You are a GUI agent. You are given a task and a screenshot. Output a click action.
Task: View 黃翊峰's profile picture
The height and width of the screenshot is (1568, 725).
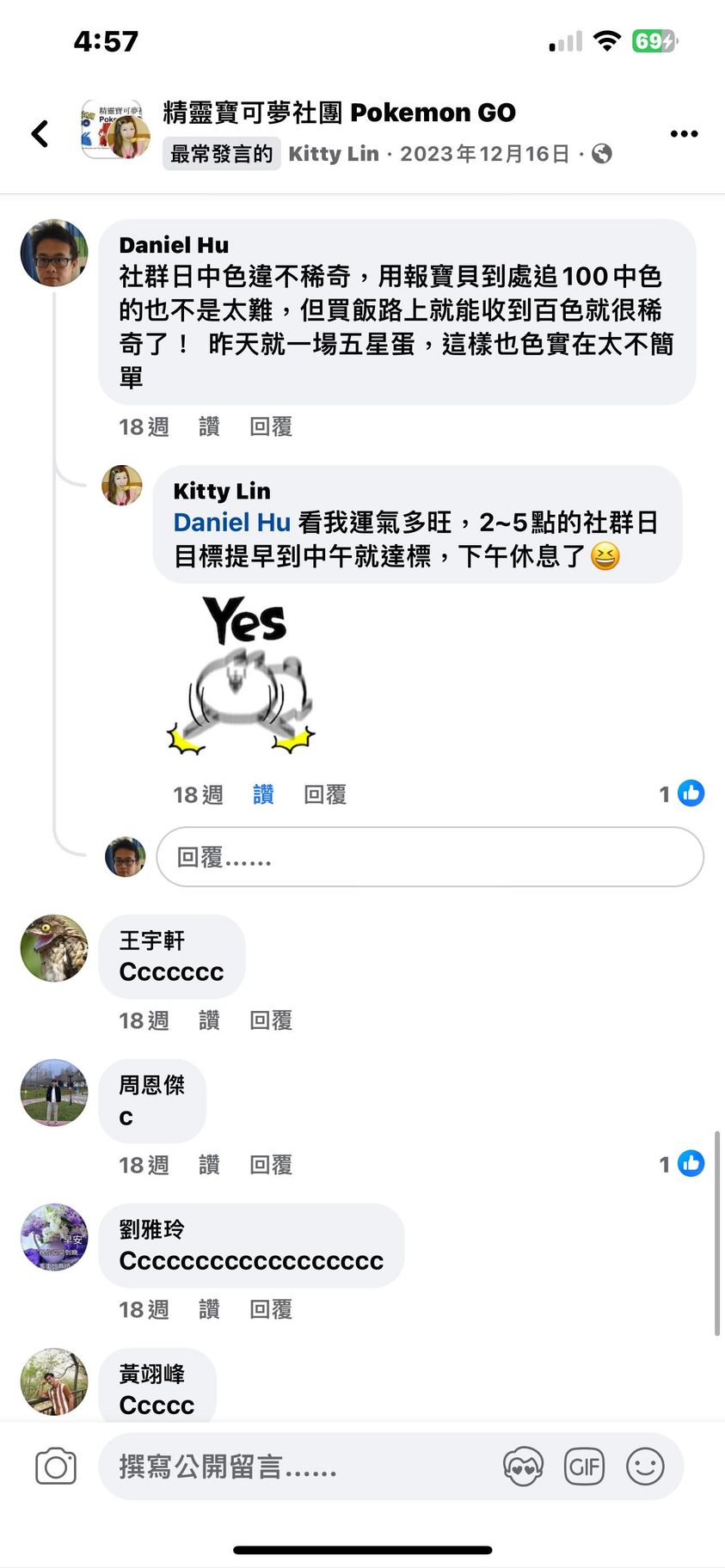pyautogui.click(x=54, y=1381)
